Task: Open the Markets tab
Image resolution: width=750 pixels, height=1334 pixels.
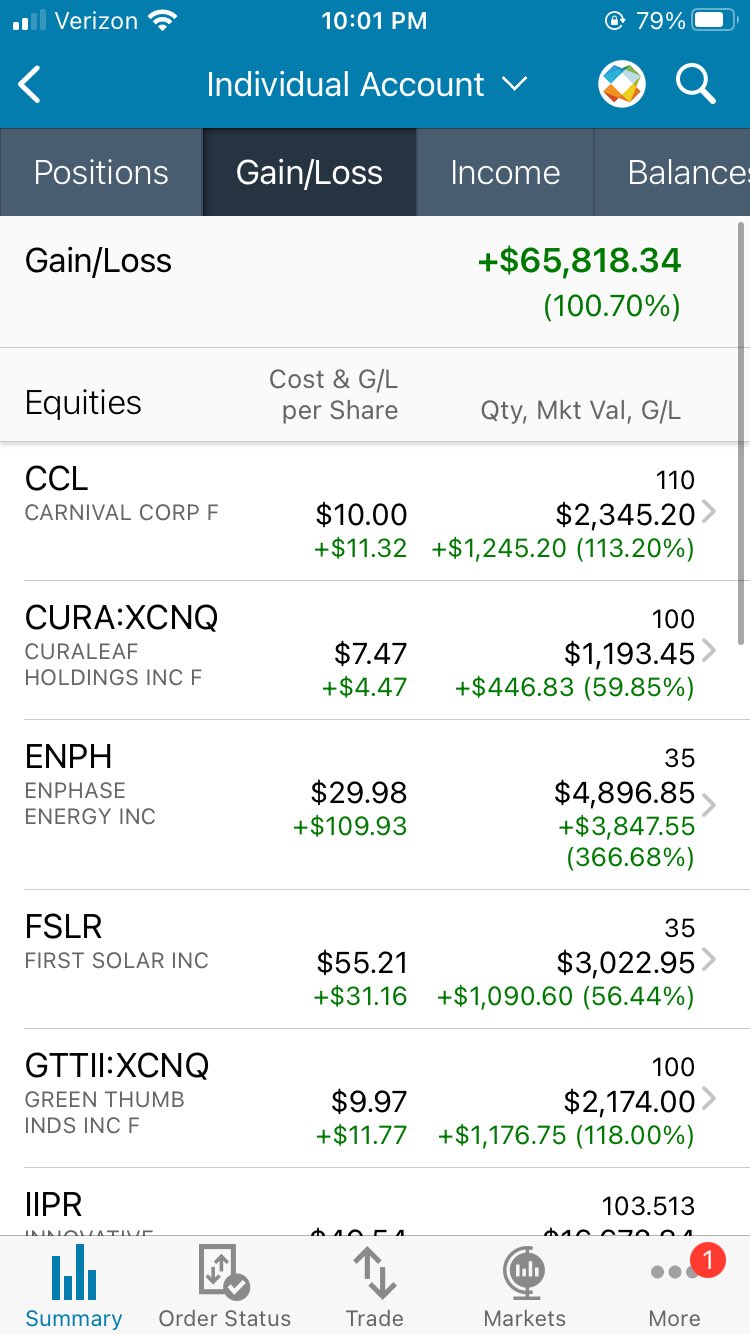Action: (524, 1285)
